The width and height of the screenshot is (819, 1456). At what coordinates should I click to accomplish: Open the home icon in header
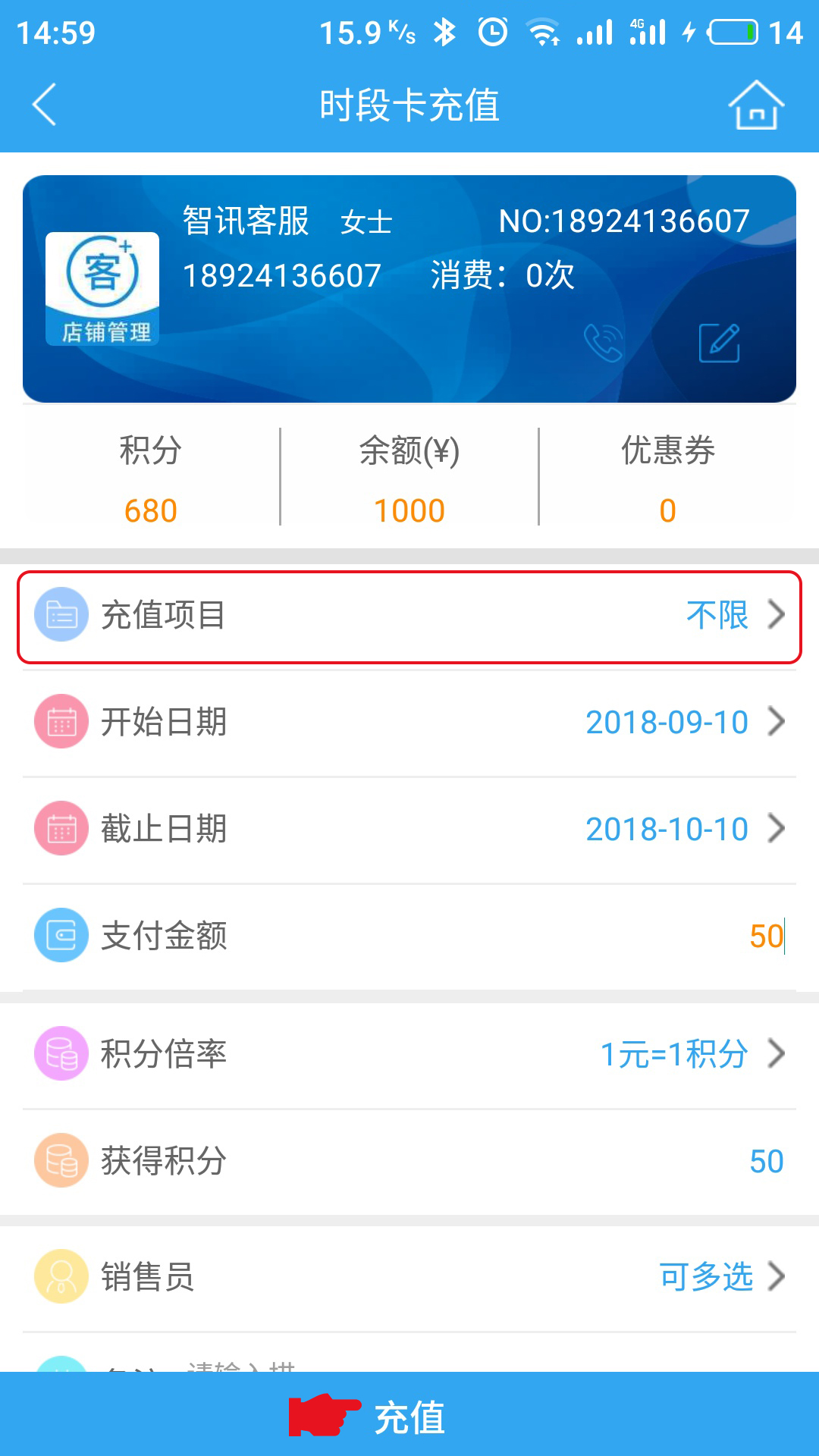point(756,105)
